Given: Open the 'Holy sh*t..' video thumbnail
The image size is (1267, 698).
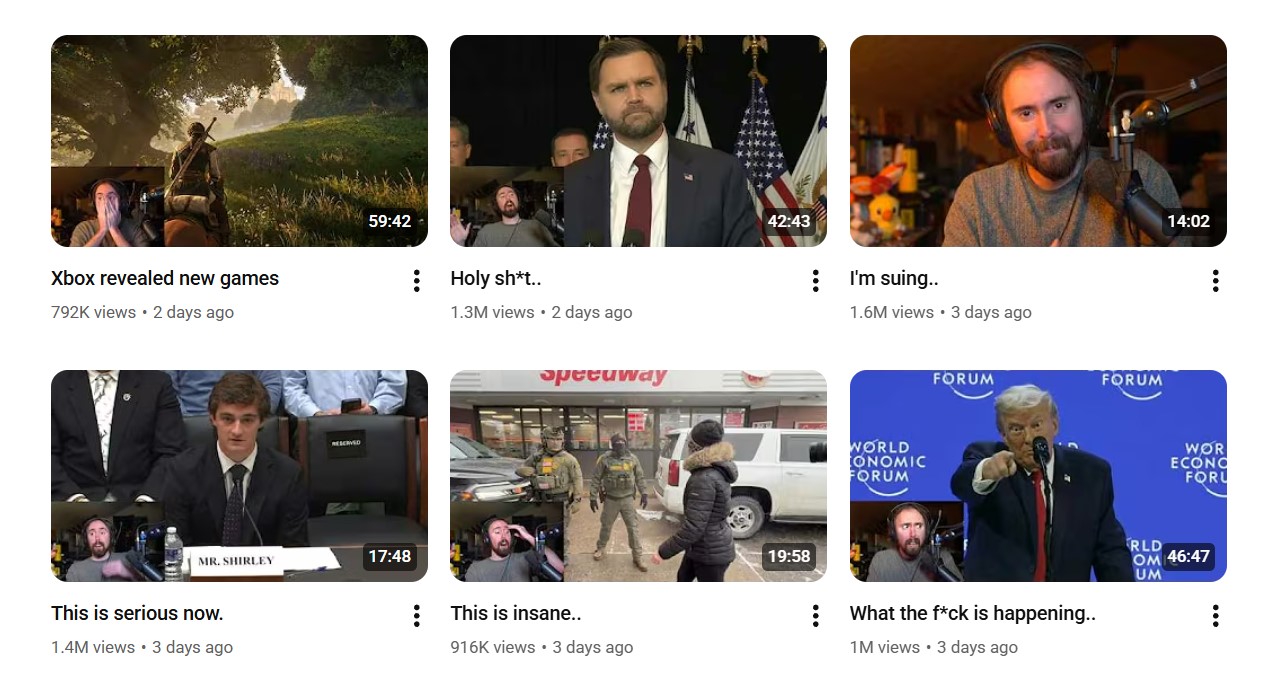Looking at the screenshot, I should 638,141.
